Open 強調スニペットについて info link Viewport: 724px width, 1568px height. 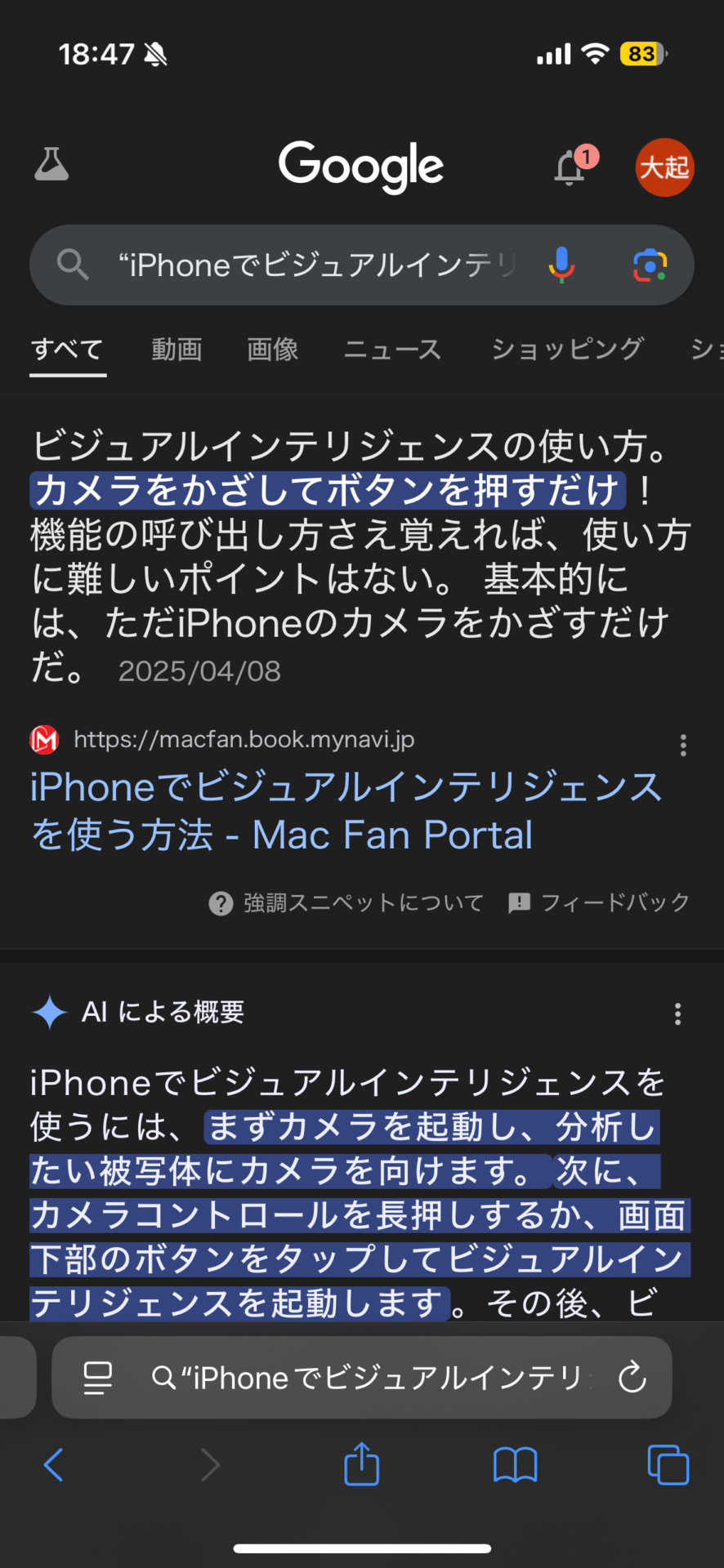click(347, 903)
